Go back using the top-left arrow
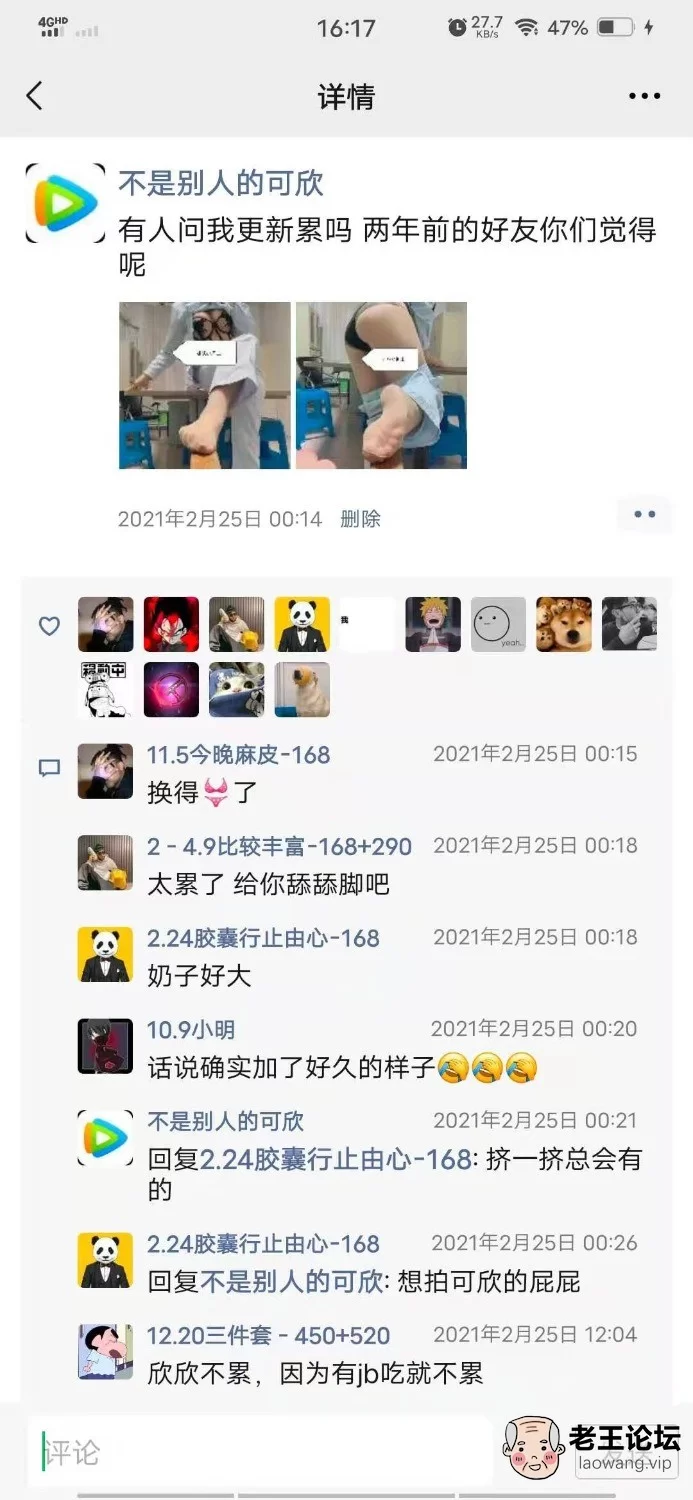Viewport: 693px width, 1500px height. [34, 96]
